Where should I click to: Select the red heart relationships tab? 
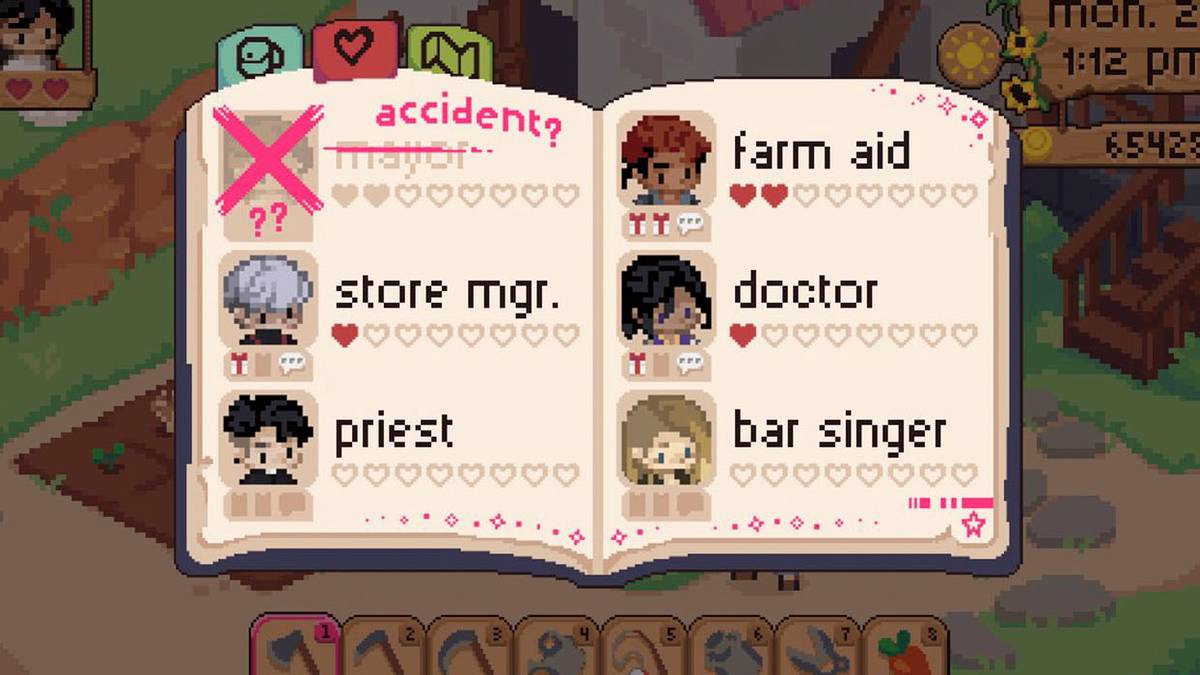point(354,48)
